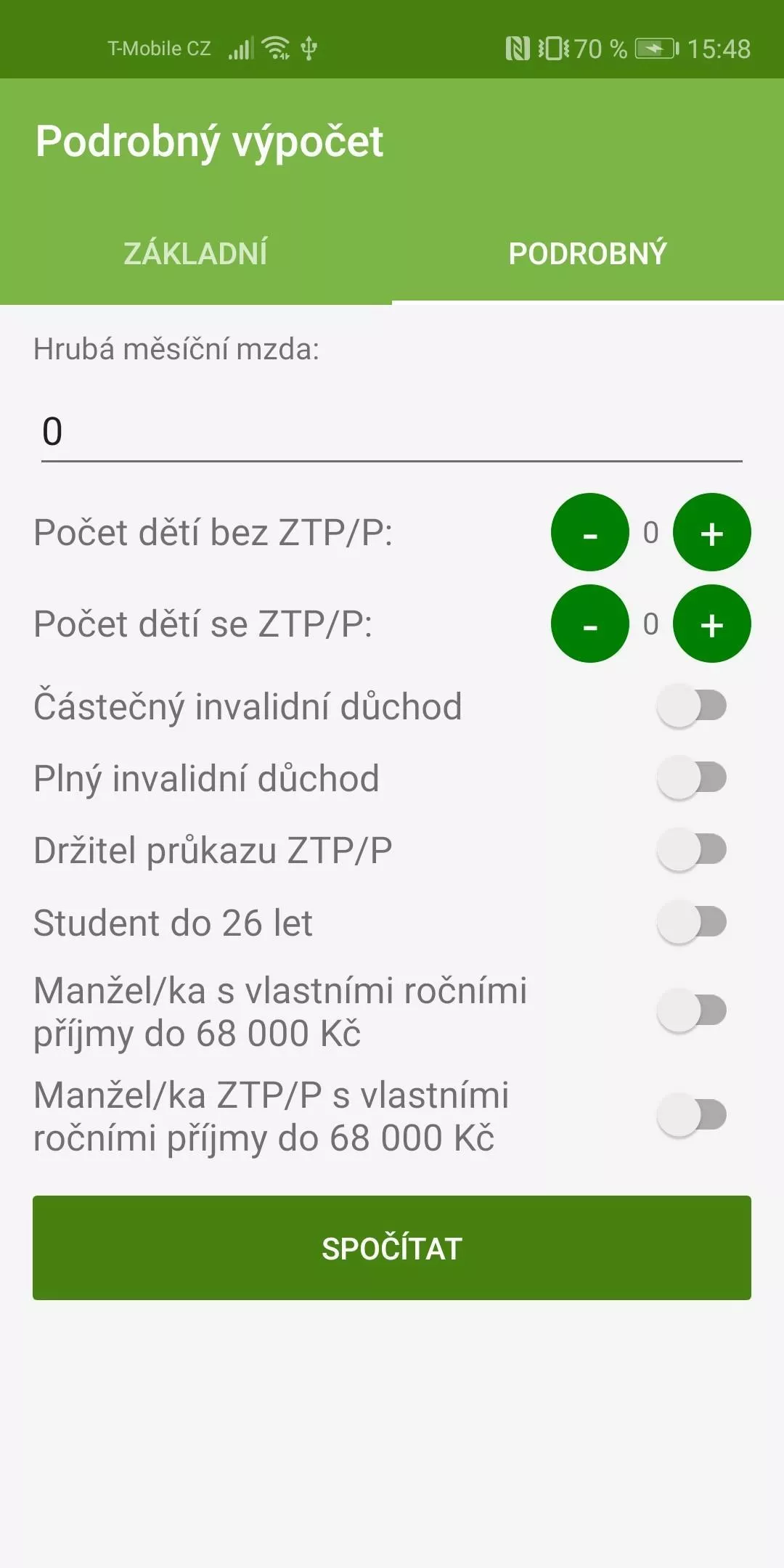Toggle Držitel průkazu ZTP/P

(692, 850)
